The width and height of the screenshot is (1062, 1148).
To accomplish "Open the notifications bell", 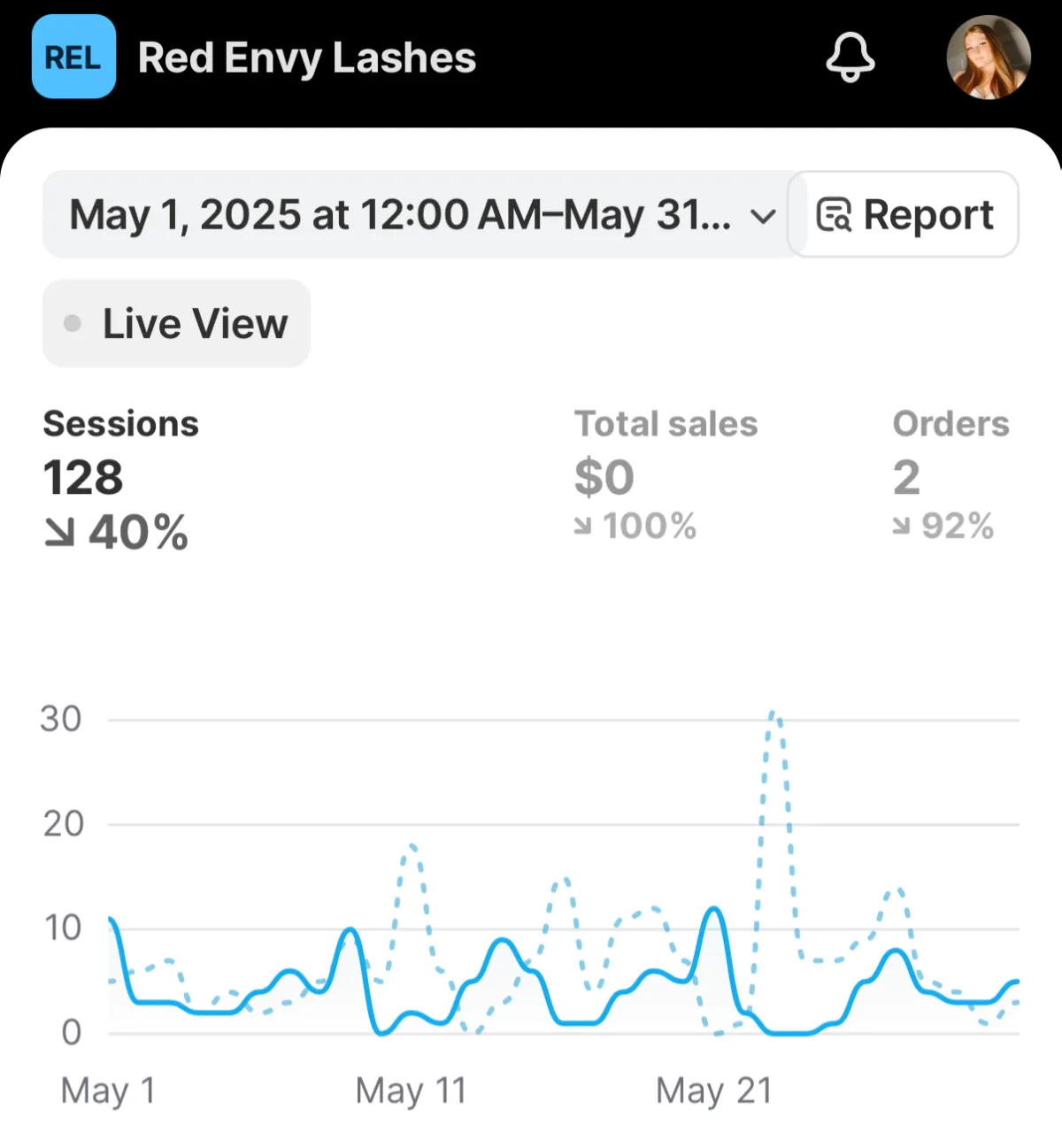I will [850, 58].
